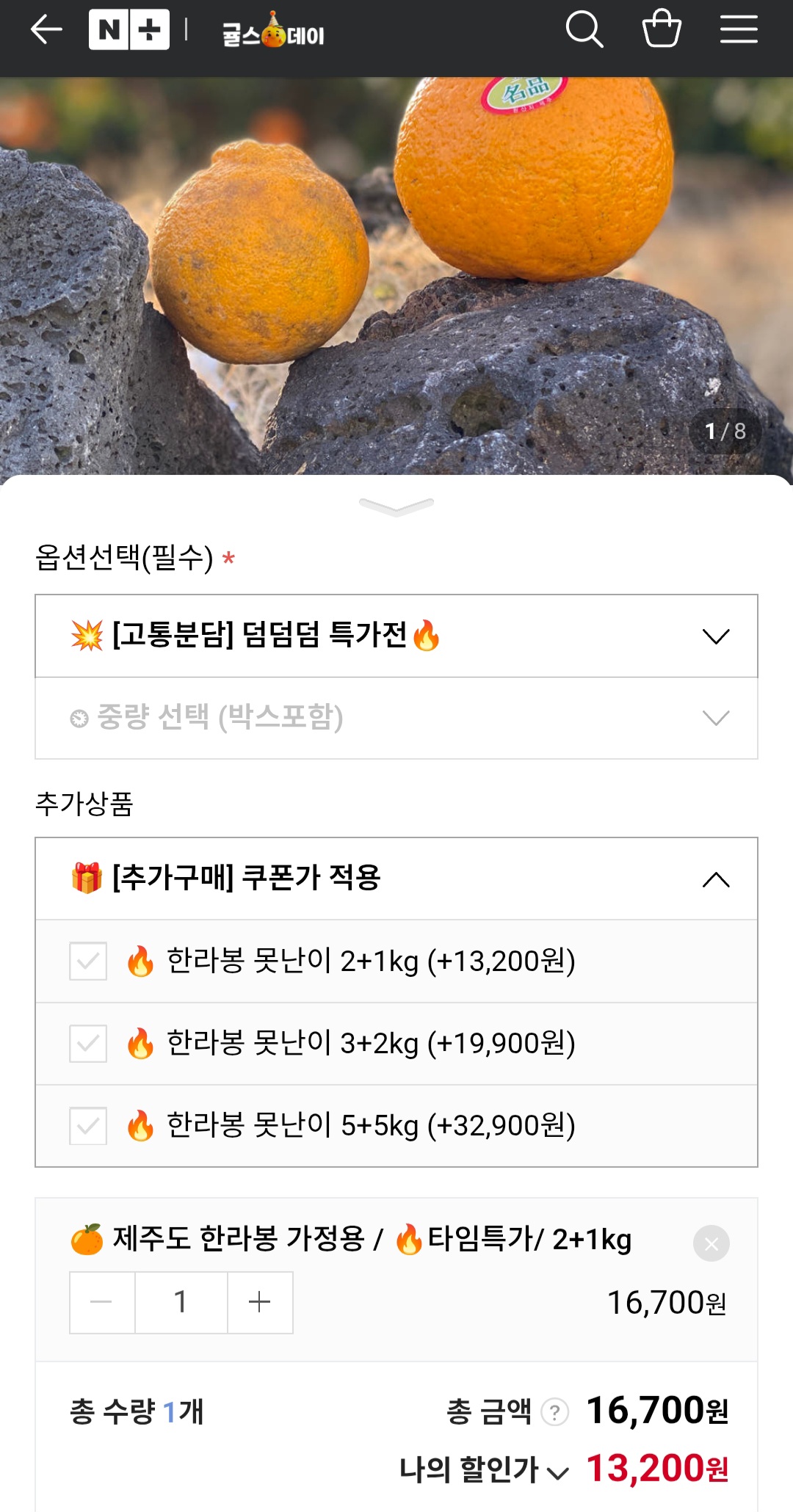The width and height of the screenshot is (793, 1512).
Task: Edit the quantity number field
Action: point(181,1302)
